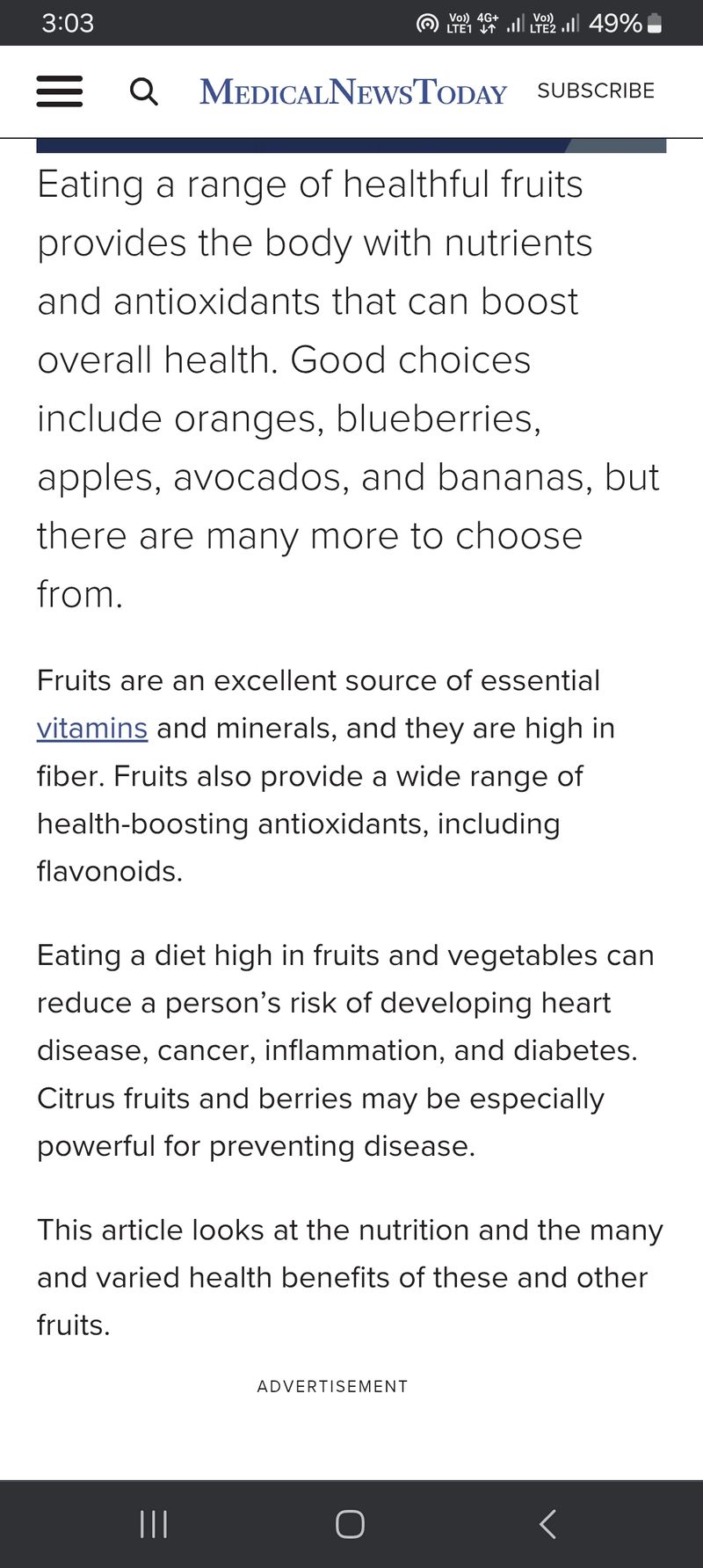Open recent apps from navigation bar
The image size is (703, 1568).
click(x=154, y=1523)
